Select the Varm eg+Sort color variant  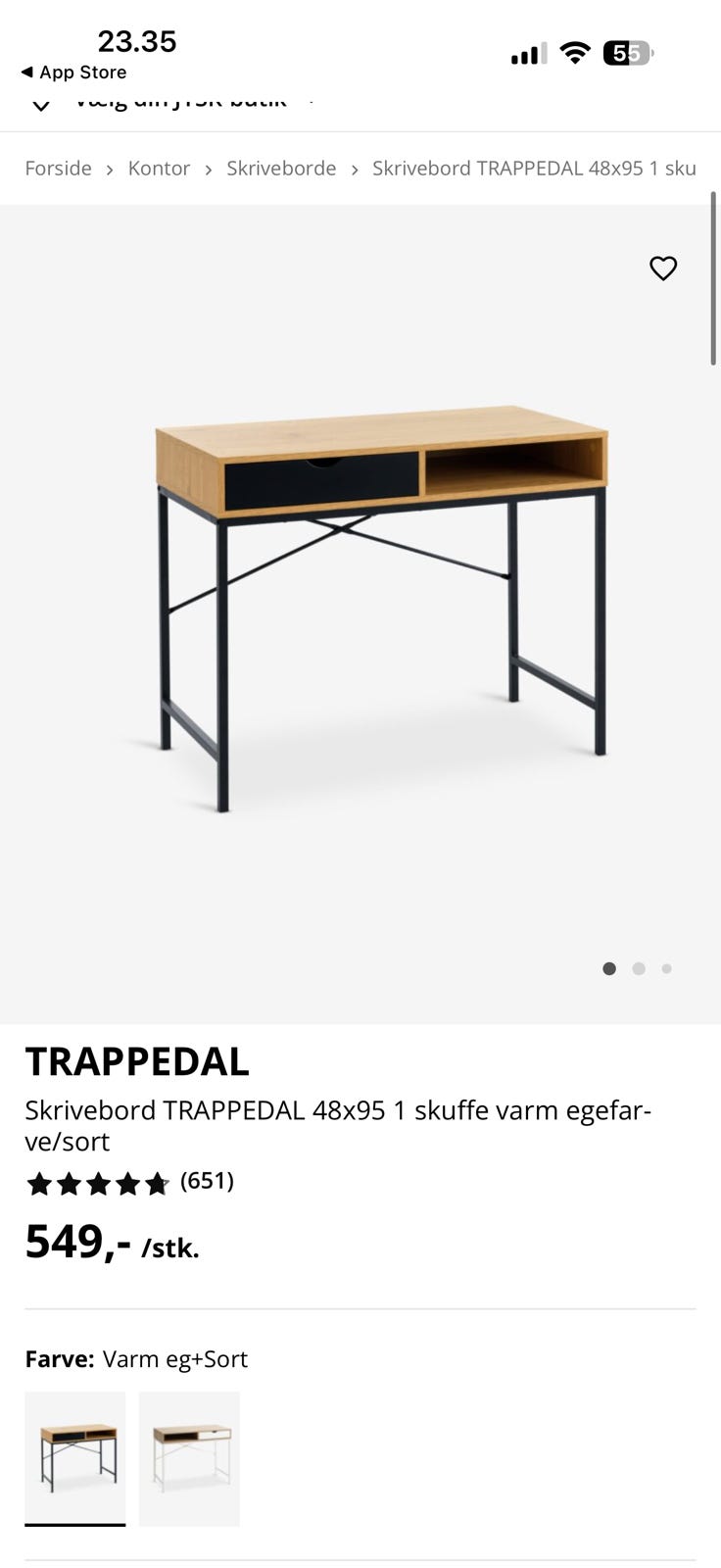(x=75, y=1457)
